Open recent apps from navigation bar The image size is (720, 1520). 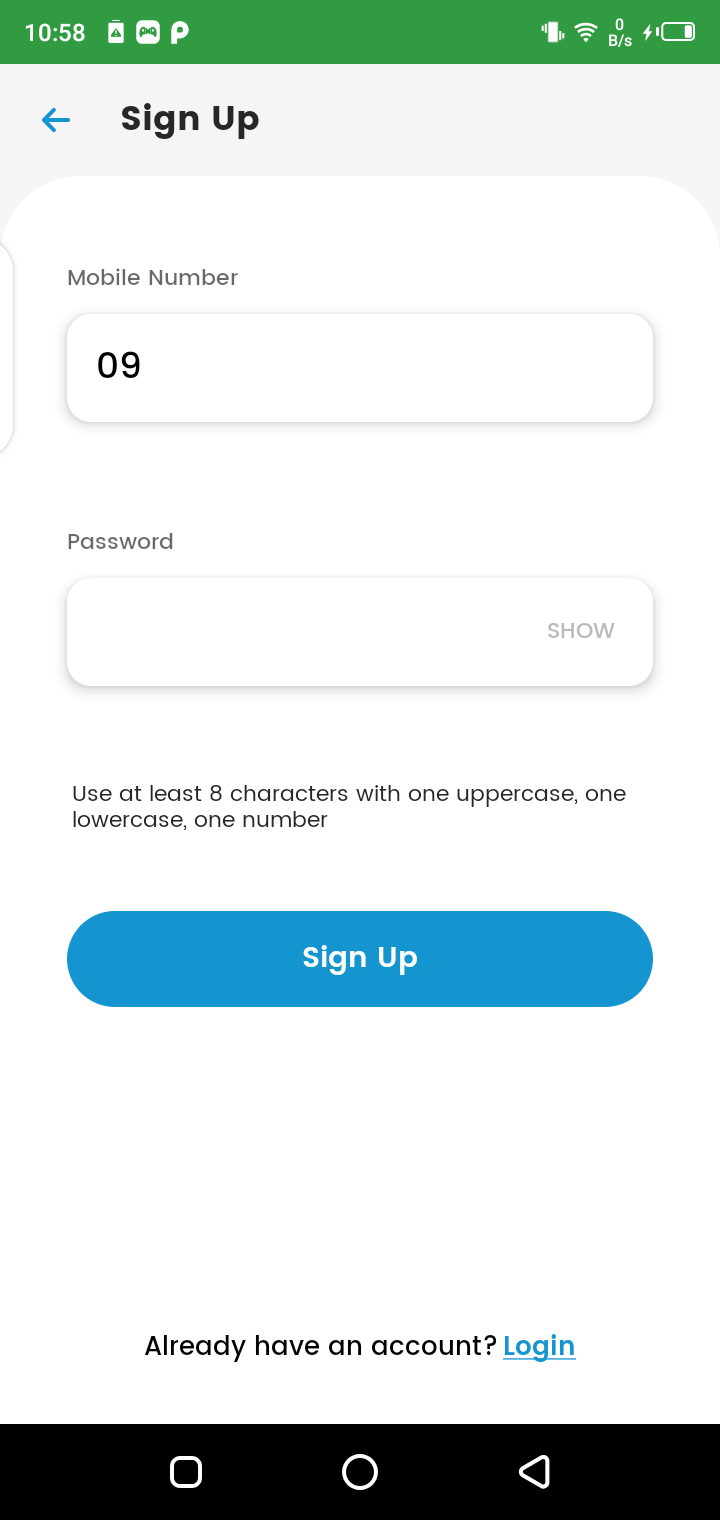point(186,1472)
